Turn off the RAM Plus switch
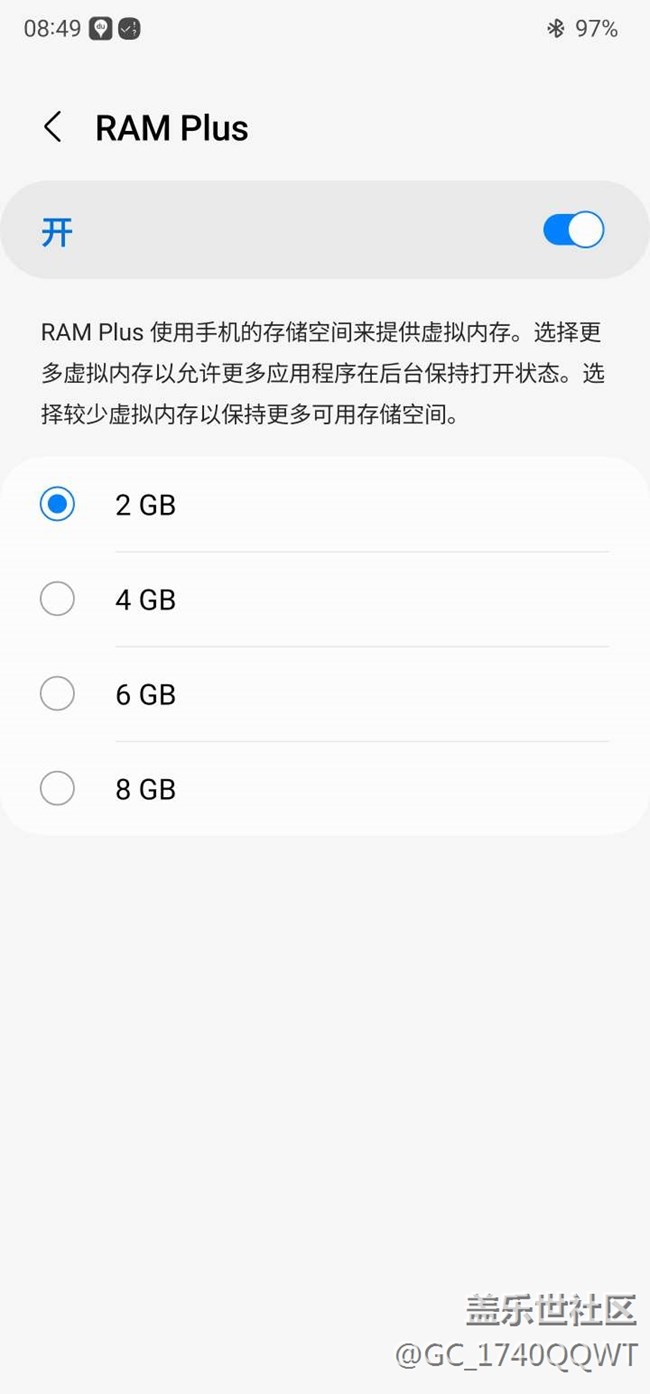The height and width of the screenshot is (1394, 650). [x=573, y=230]
